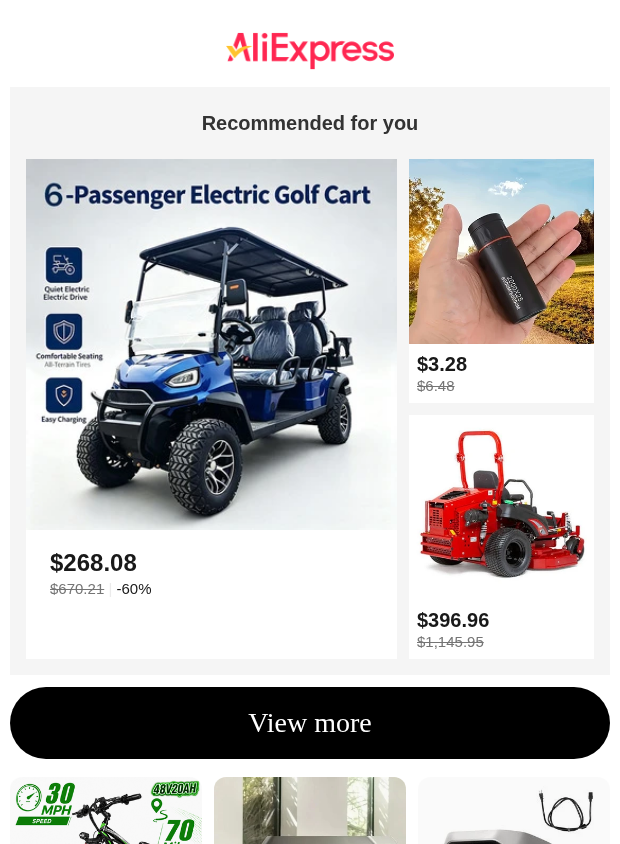Open the 30 MPH electric bike tile
The image size is (620, 844).
point(106,810)
